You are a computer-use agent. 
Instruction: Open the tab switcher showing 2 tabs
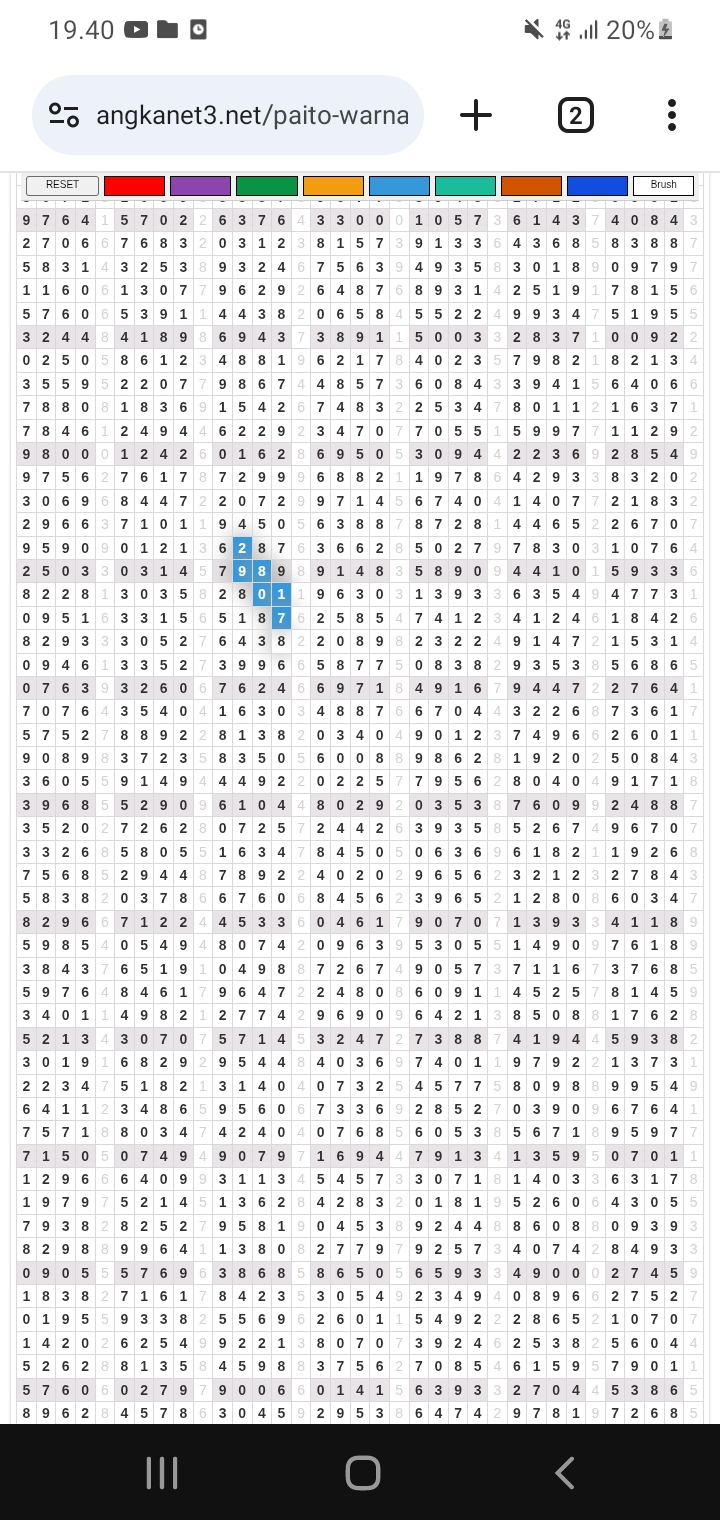click(575, 116)
